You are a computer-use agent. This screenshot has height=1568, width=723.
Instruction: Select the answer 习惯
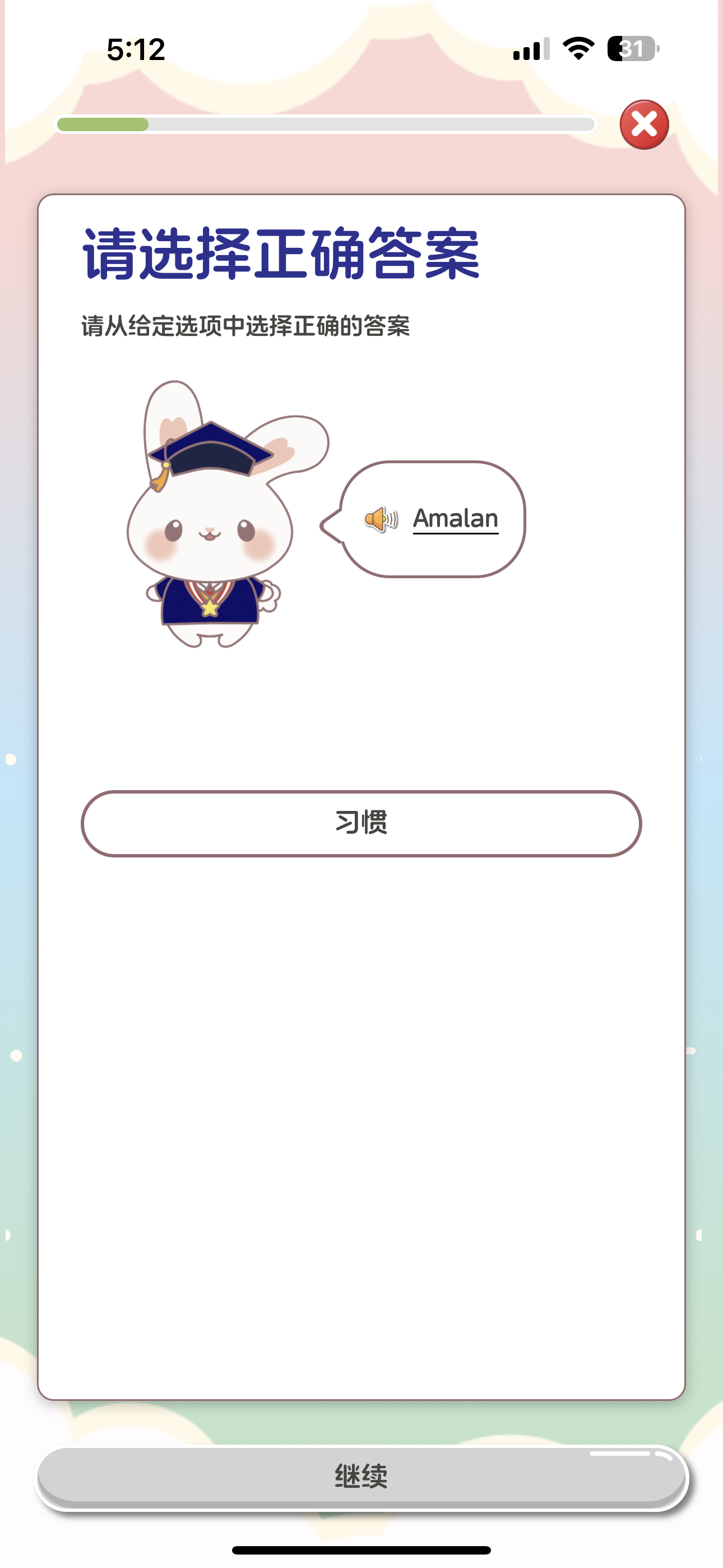point(361,824)
